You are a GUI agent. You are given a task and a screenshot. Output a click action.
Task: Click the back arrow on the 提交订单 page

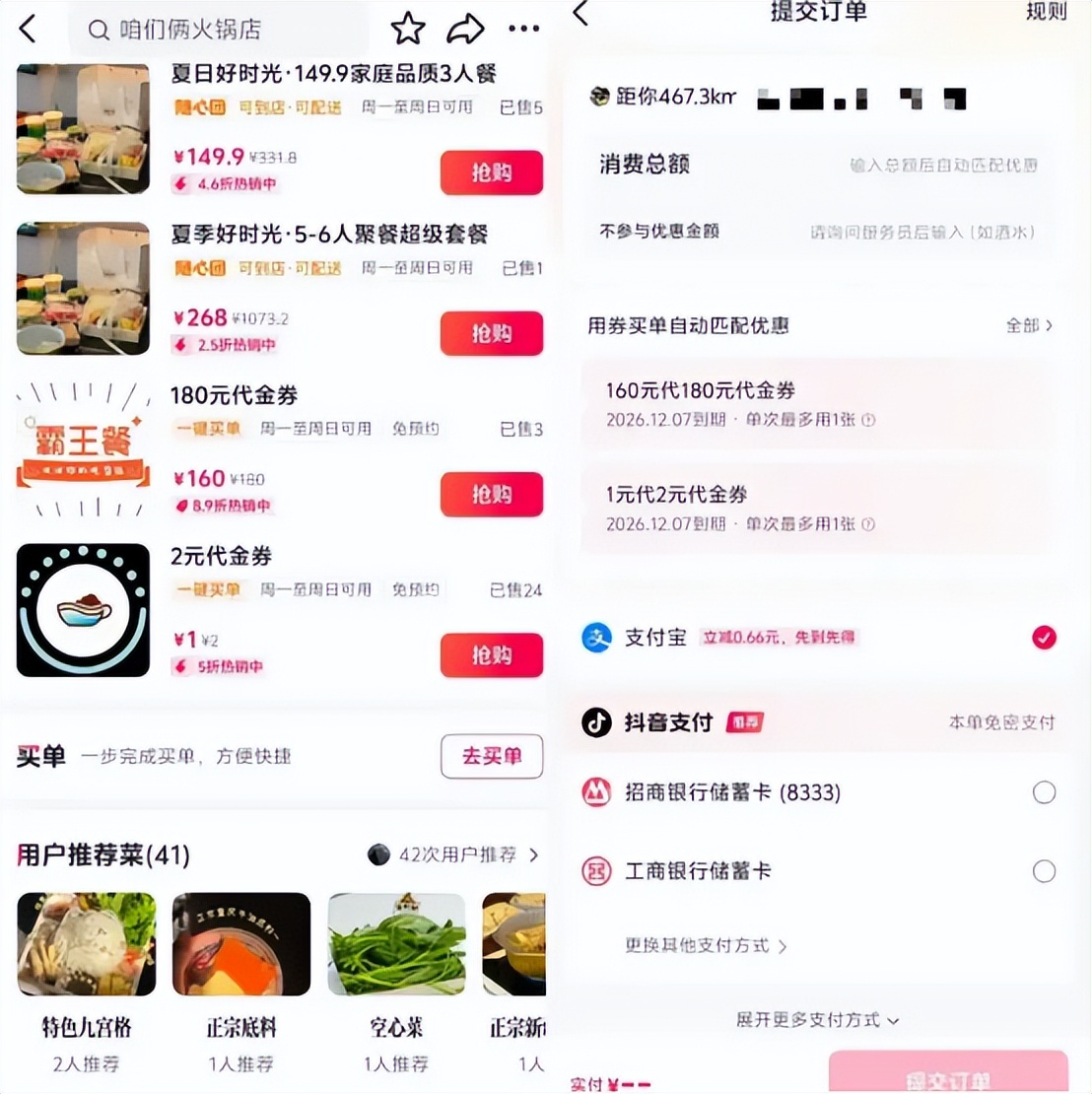click(x=580, y=16)
